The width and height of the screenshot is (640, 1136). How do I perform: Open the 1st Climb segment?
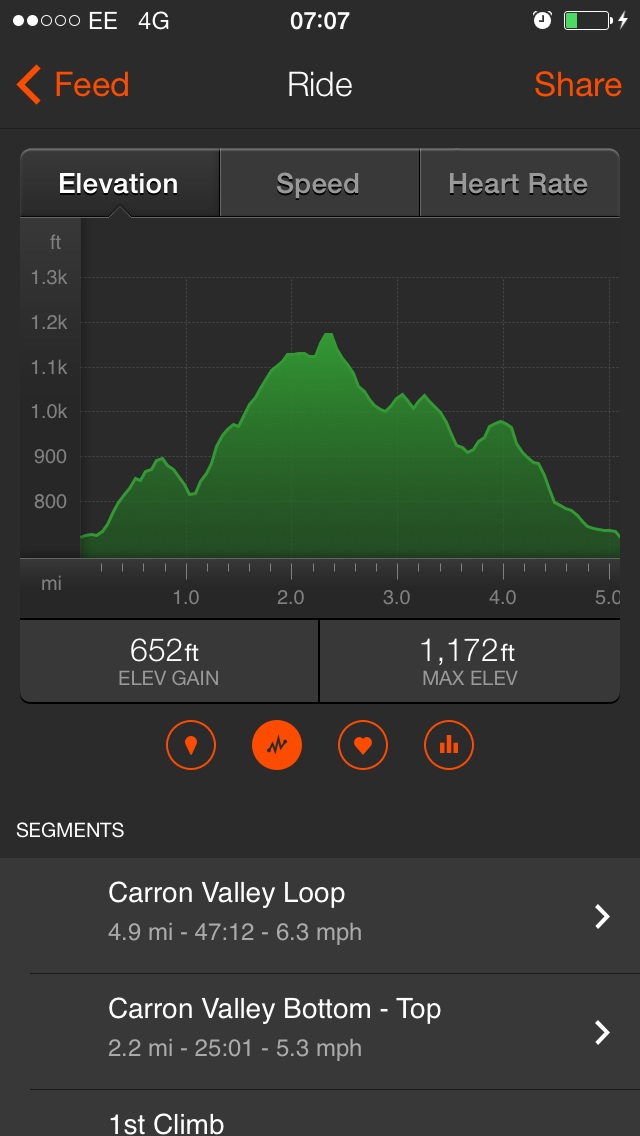pyautogui.click(x=320, y=1114)
